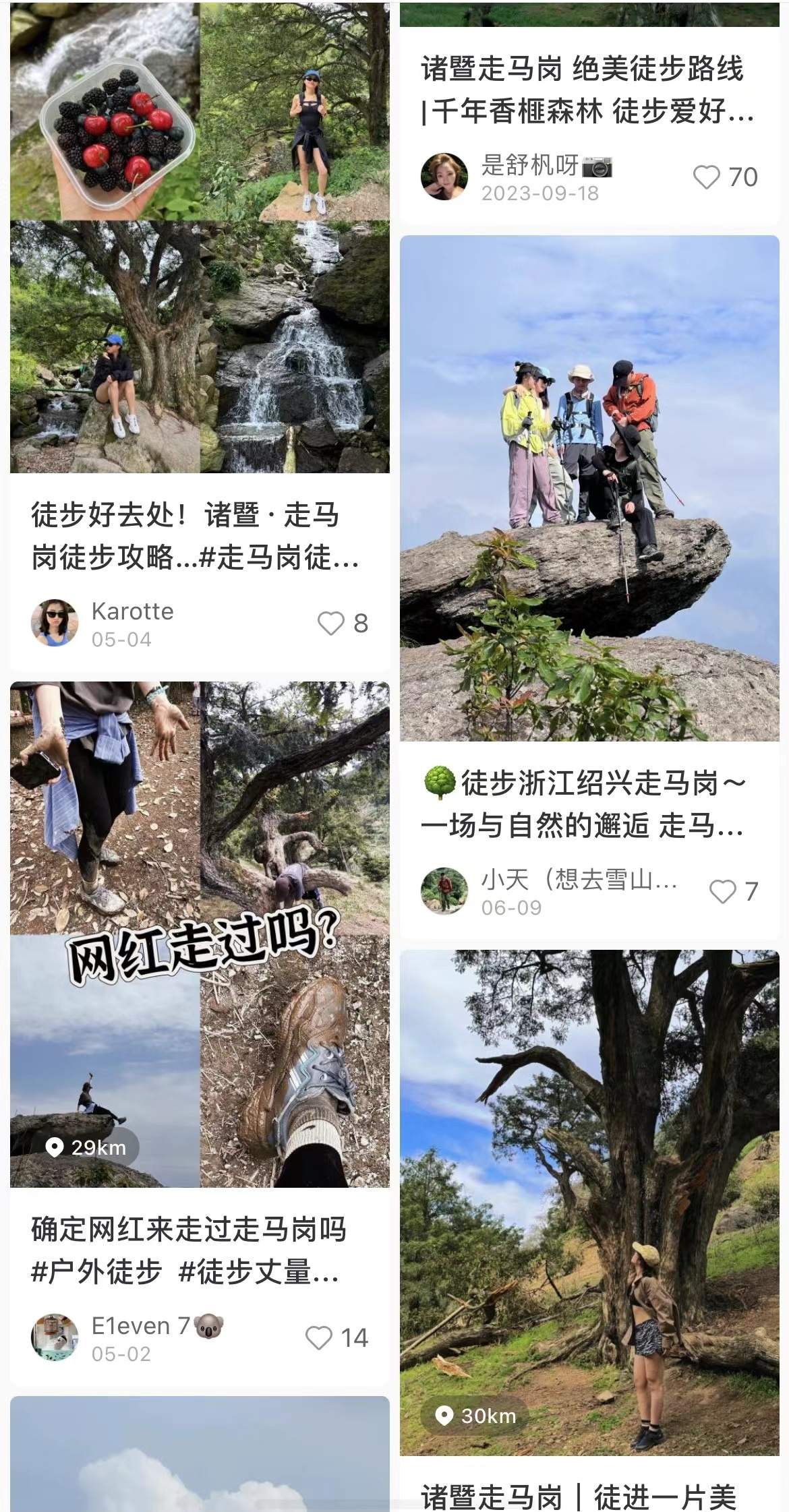Viewport: 789px width, 1512px height.
Task: Like Karotte's 走马岗徒步攻略 post
Action: click(x=331, y=624)
